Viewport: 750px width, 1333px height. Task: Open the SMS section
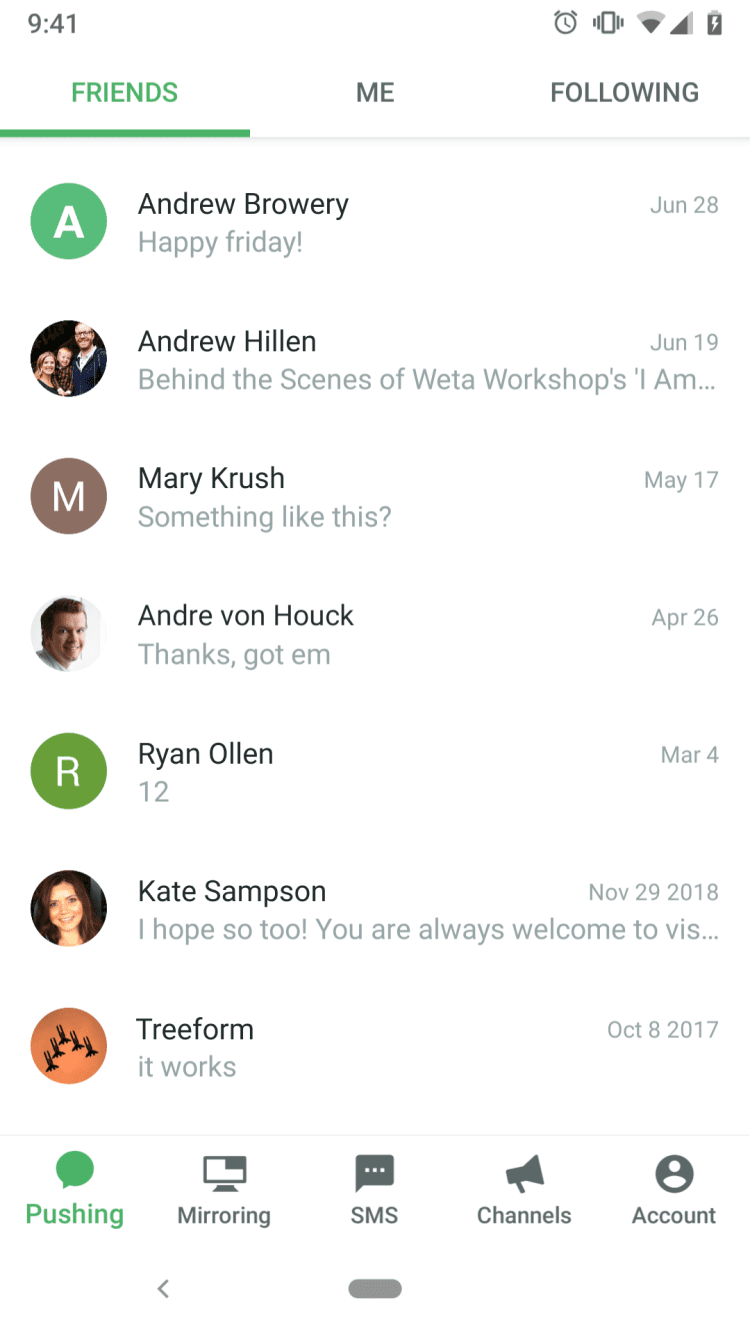[374, 1190]
